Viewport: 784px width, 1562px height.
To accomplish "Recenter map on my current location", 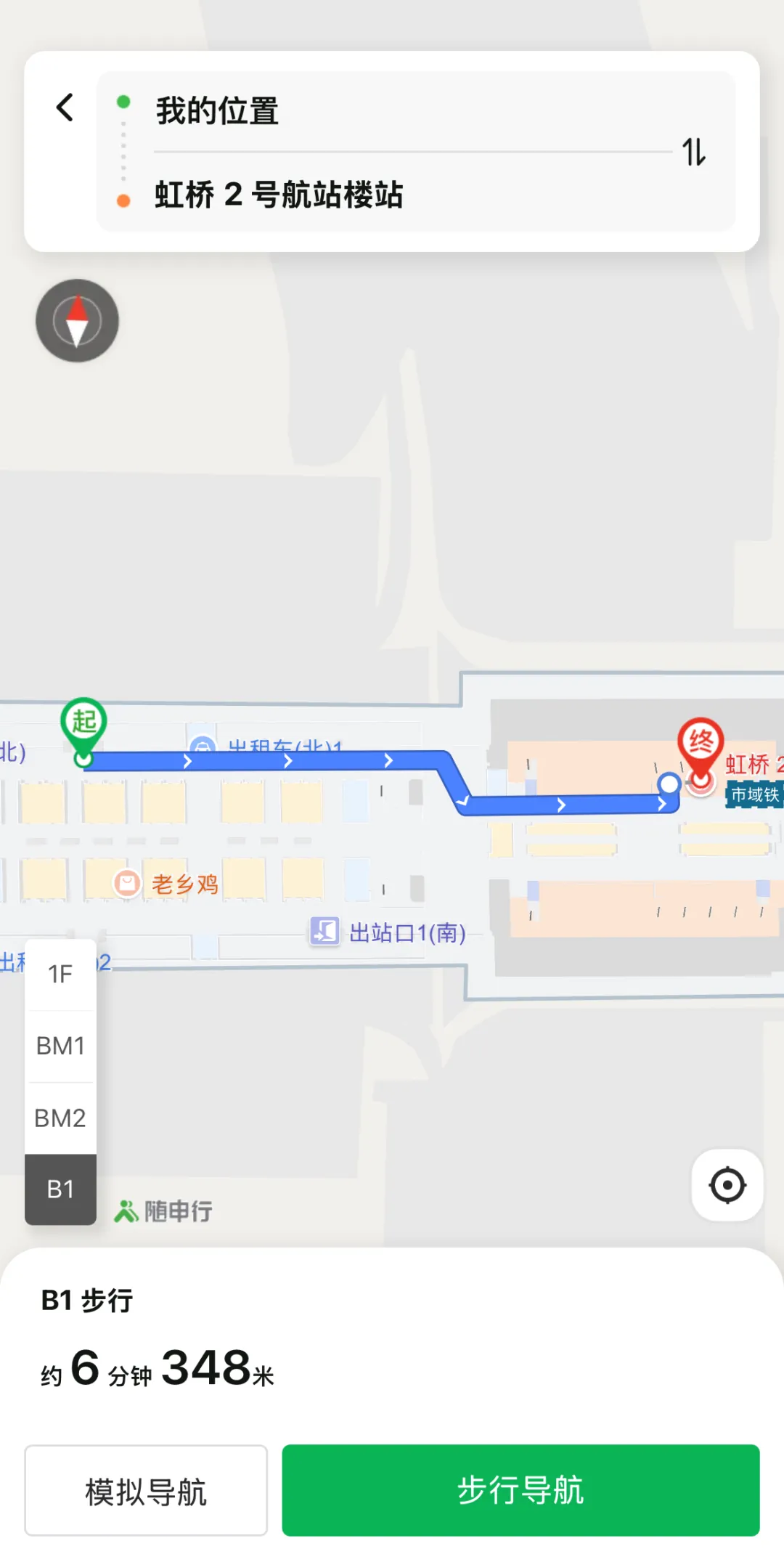I will point(727,1185).
